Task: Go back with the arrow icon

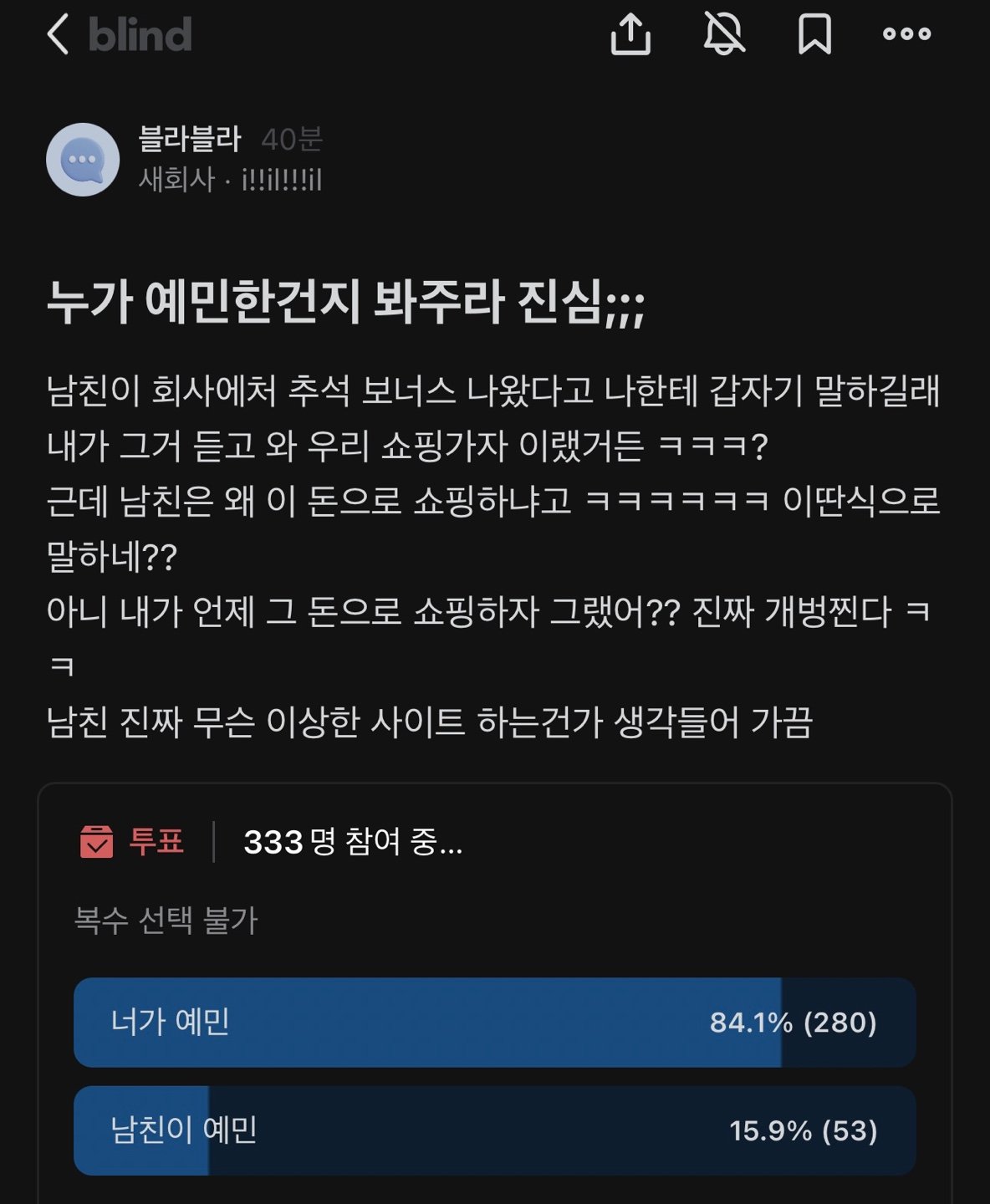Action: [58, 35]
